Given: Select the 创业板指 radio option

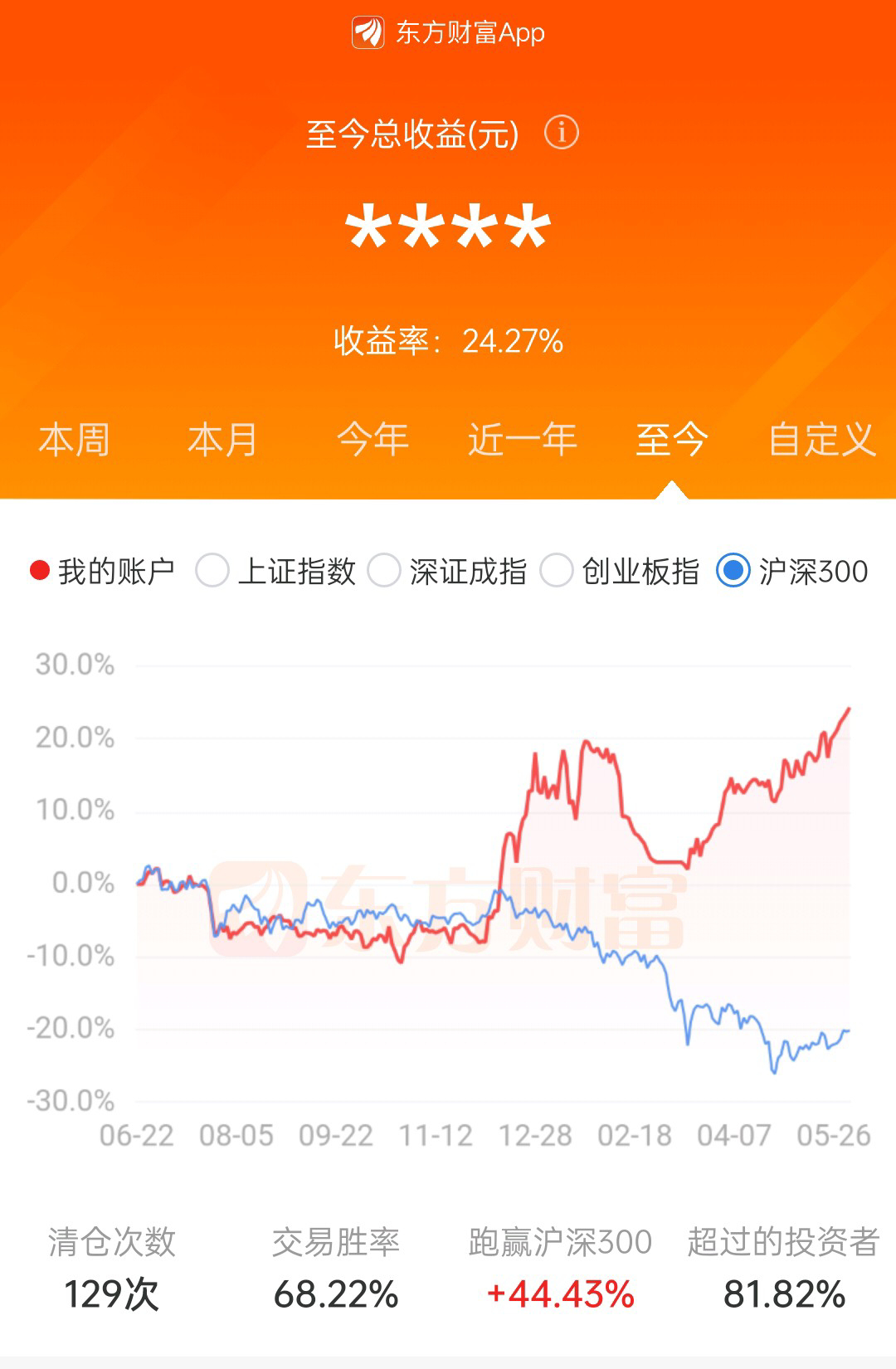Looking at the screenshot, I should pos(556,571).
